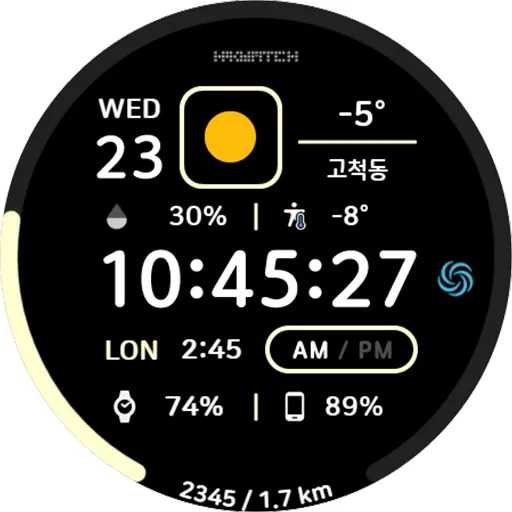The height and width of the screenshot is (512, 512).
Task: Open the sunny weather tile
Action: (231, 137)
